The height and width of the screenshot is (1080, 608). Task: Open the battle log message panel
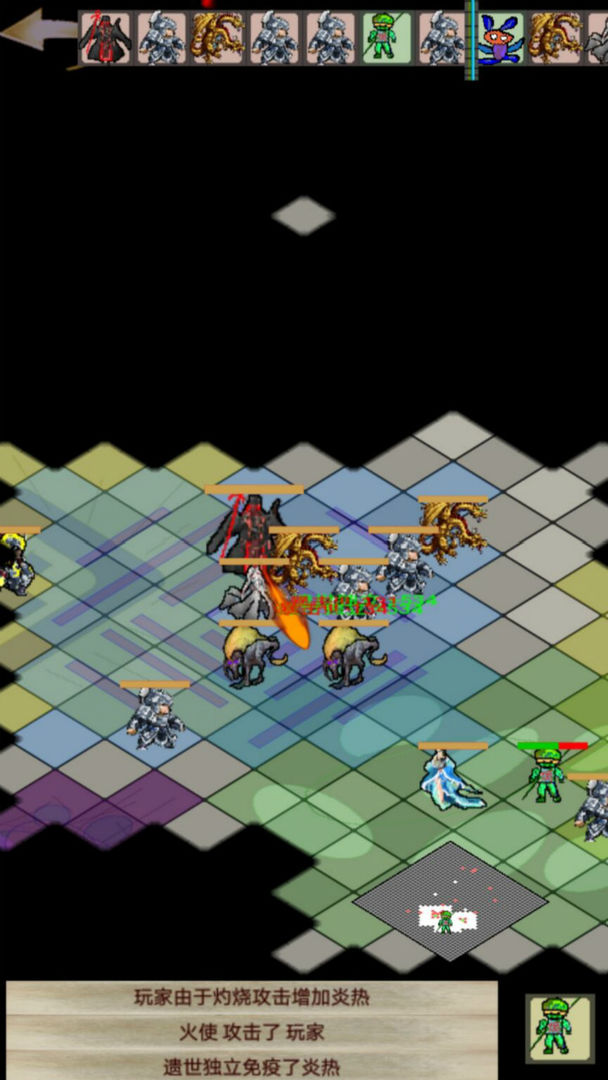click(252, 1030)
